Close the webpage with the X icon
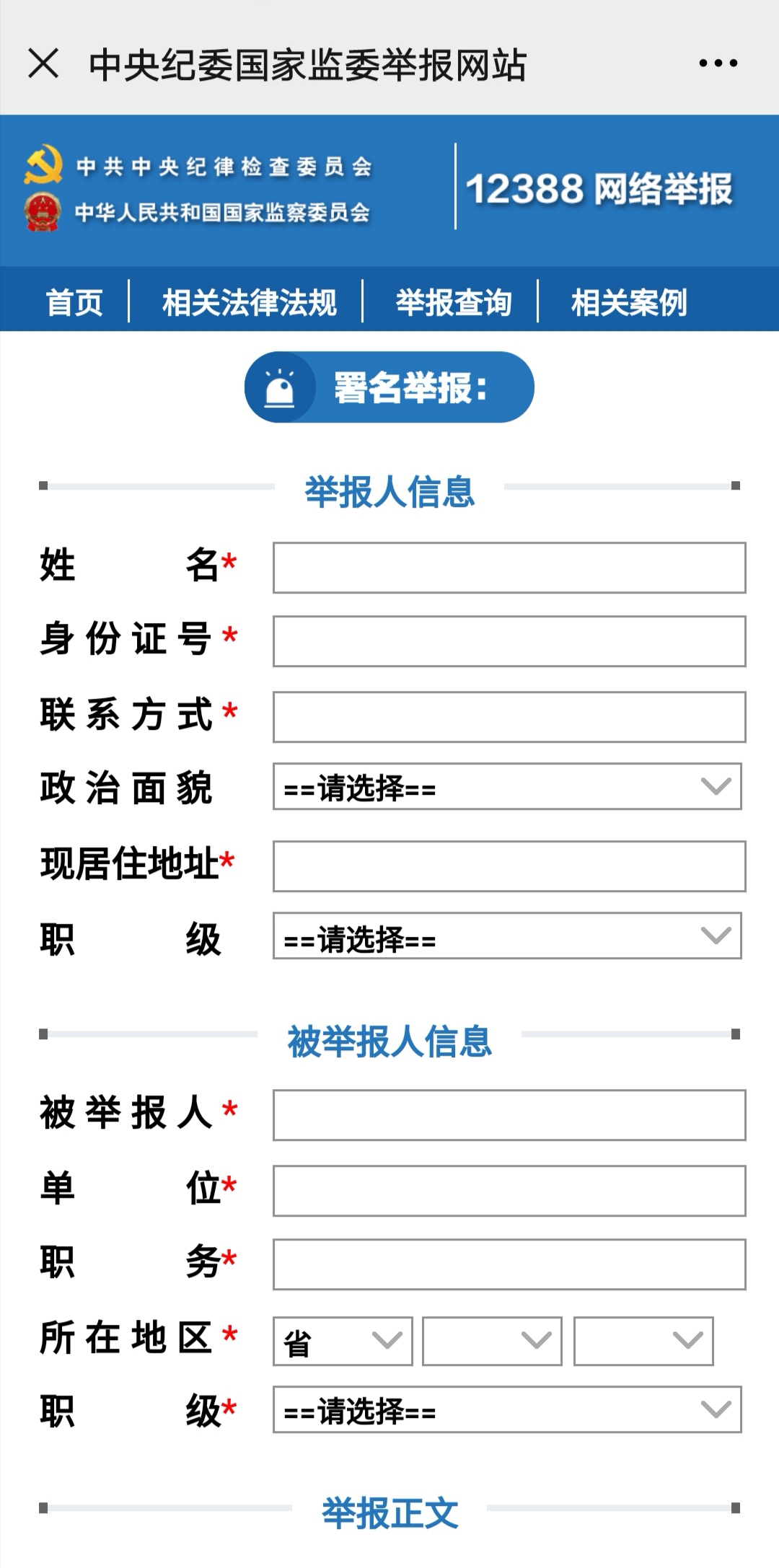This screenshot has width=779, height=1568. tap(43, 63)
